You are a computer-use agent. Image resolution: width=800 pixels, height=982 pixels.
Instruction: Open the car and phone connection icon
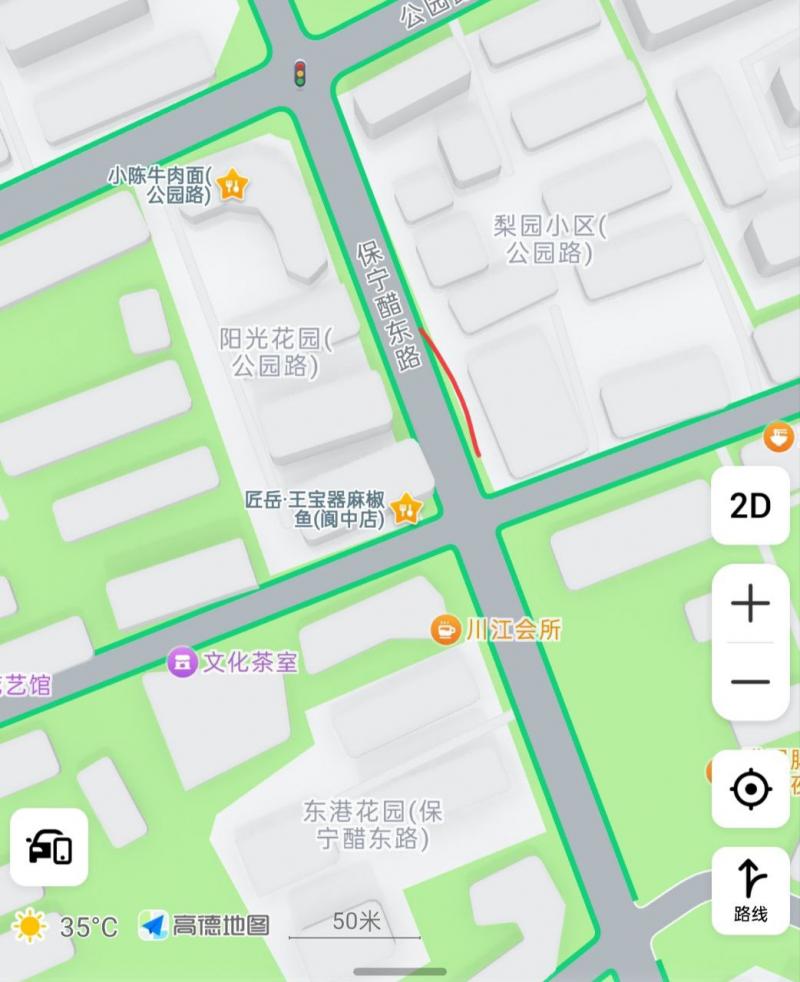coord(49,847)
